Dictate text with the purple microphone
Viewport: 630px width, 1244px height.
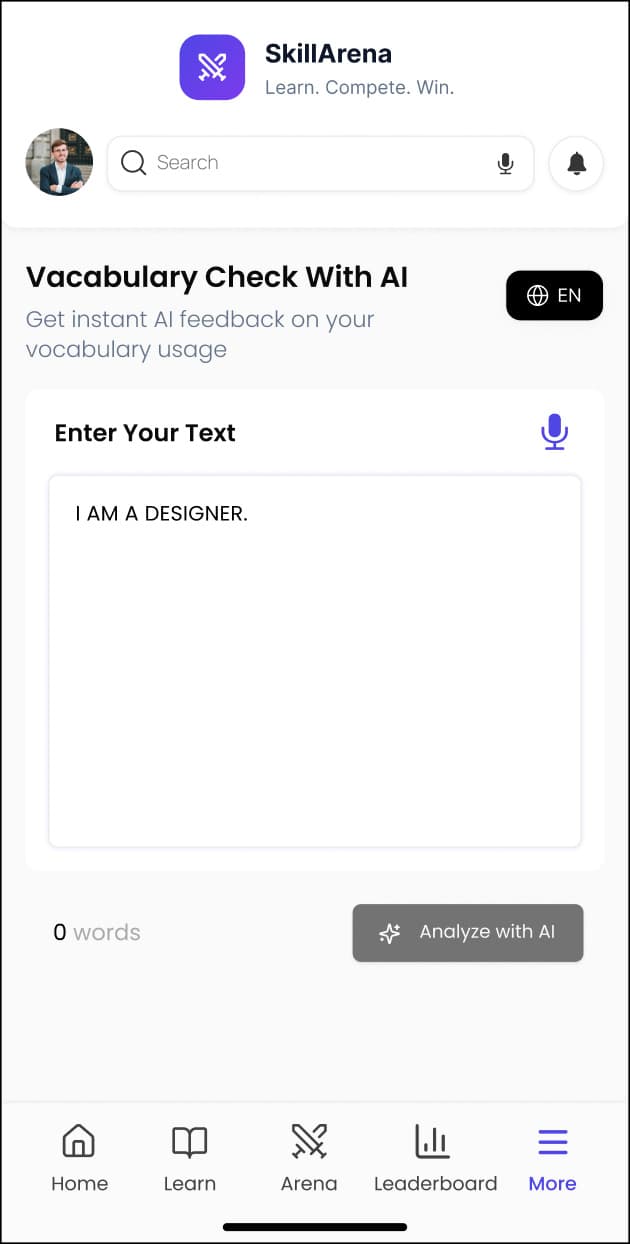click(554, 432)
